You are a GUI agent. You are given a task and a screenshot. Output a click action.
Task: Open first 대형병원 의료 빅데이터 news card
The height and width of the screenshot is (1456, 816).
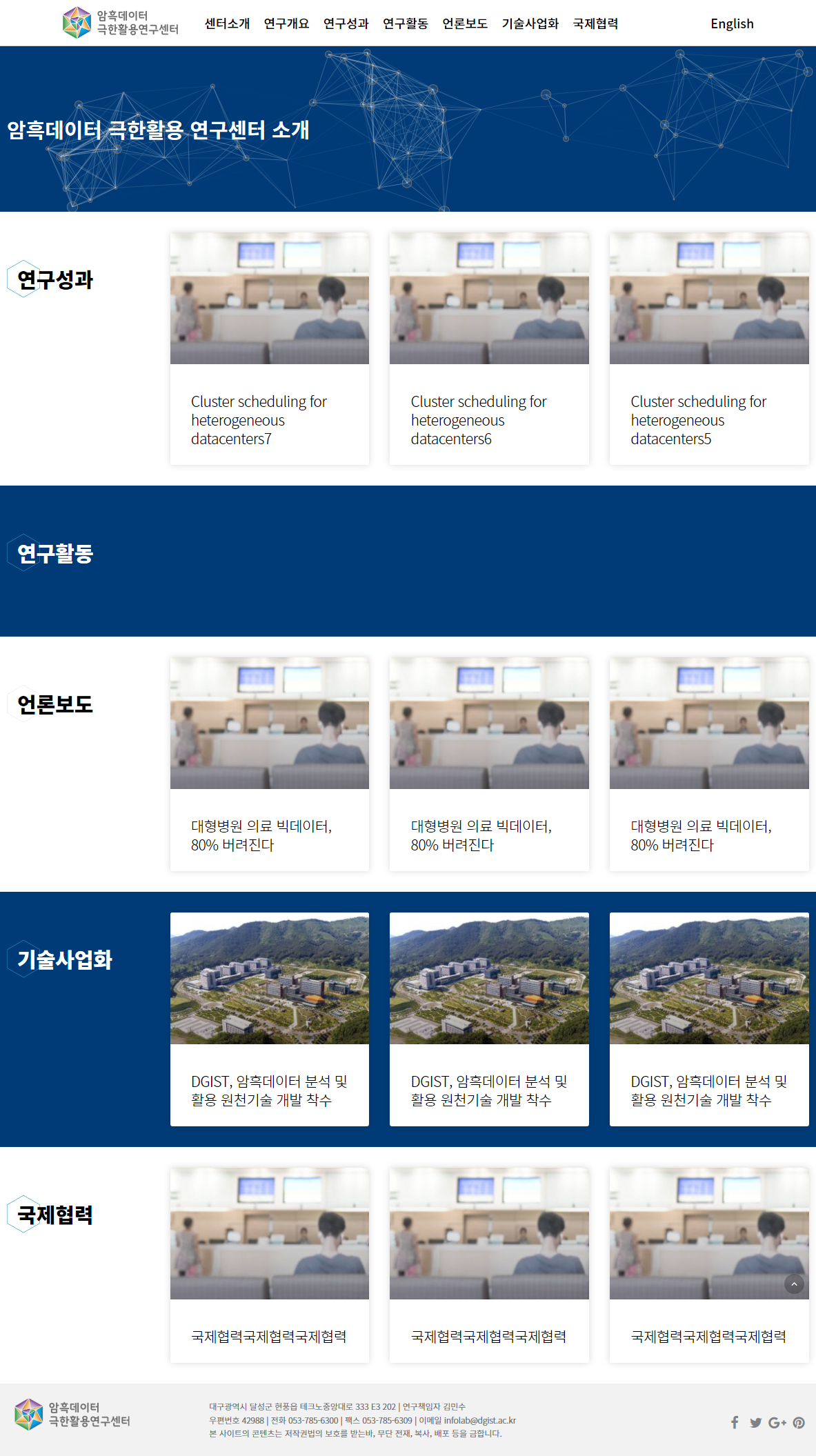pyautogui.click(x=269, y=764)
